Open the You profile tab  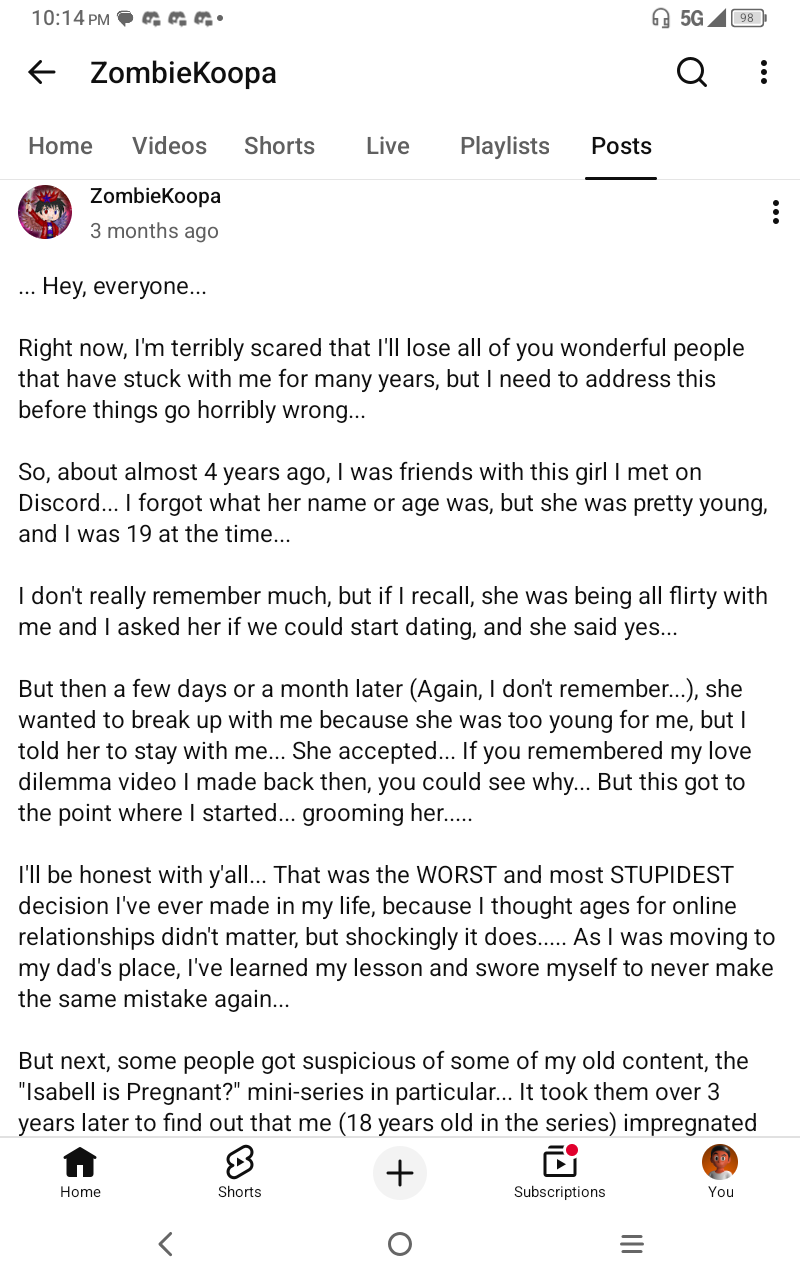point(720,1172)
